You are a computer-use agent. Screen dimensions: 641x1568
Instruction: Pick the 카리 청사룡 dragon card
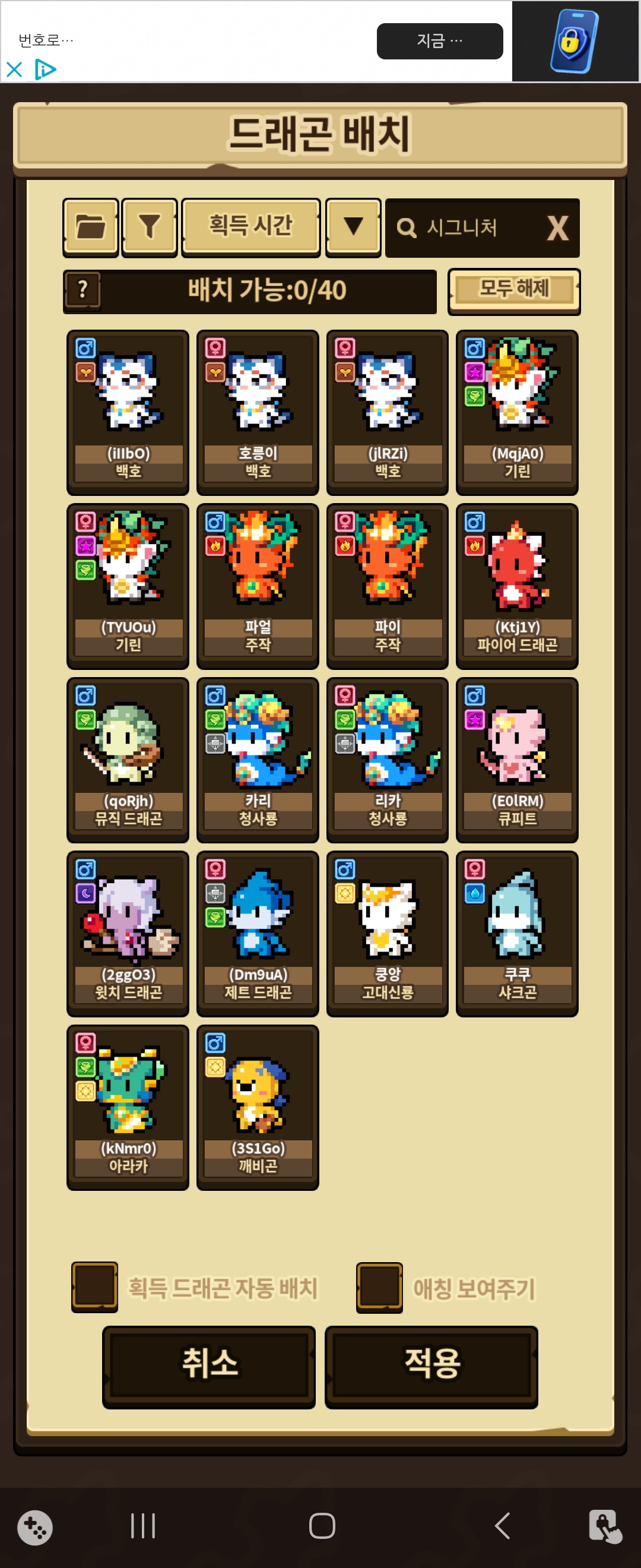(x=257, y=759)
